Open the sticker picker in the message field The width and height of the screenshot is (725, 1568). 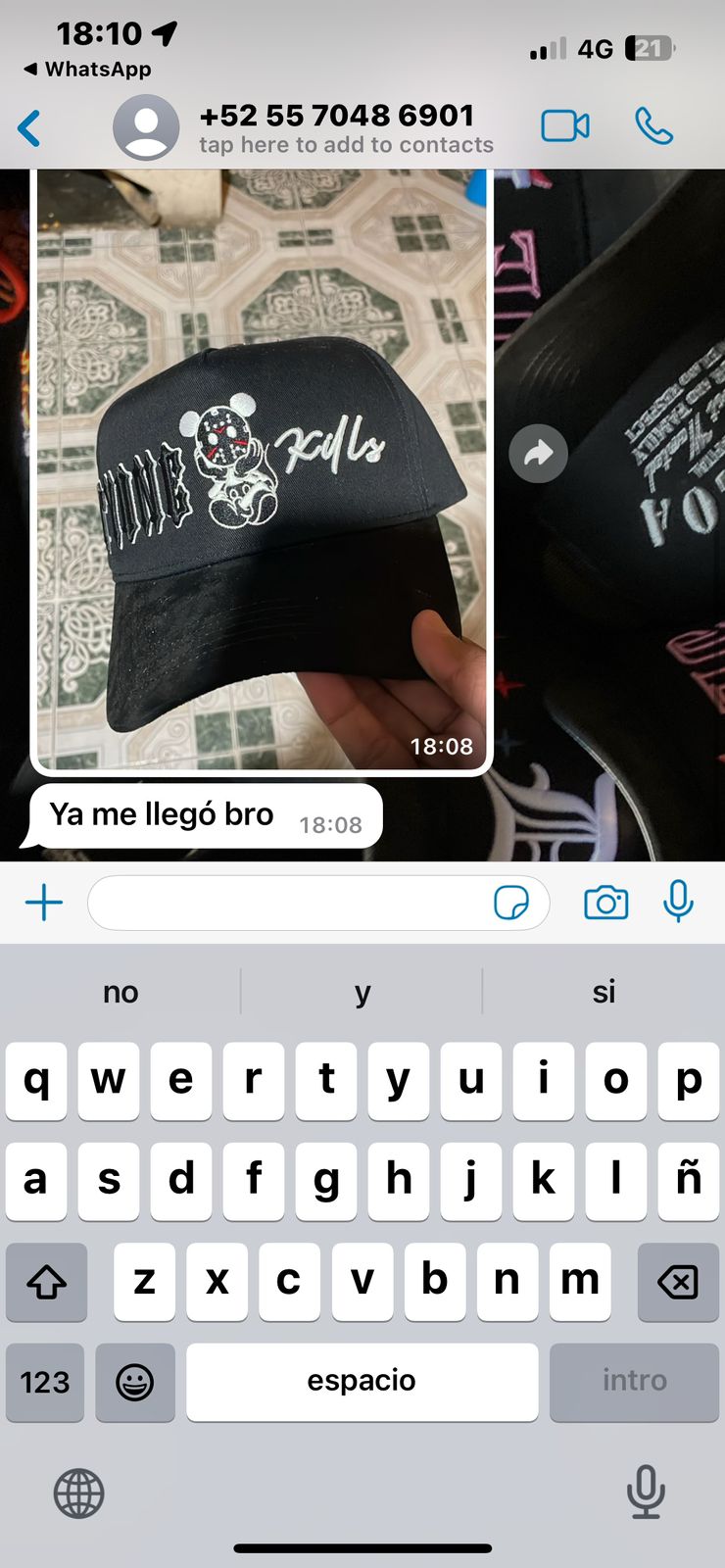(511, 903)
